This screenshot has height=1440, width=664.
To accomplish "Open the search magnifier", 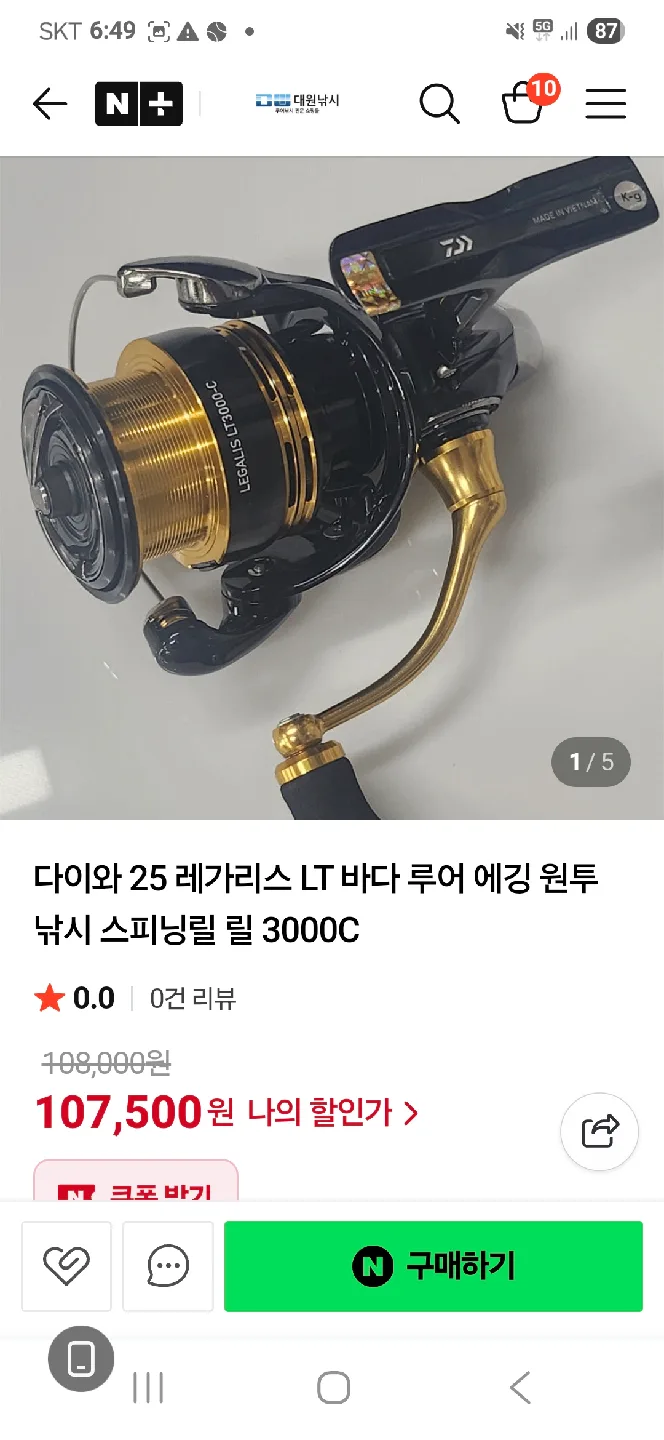I will coord(438,104).
